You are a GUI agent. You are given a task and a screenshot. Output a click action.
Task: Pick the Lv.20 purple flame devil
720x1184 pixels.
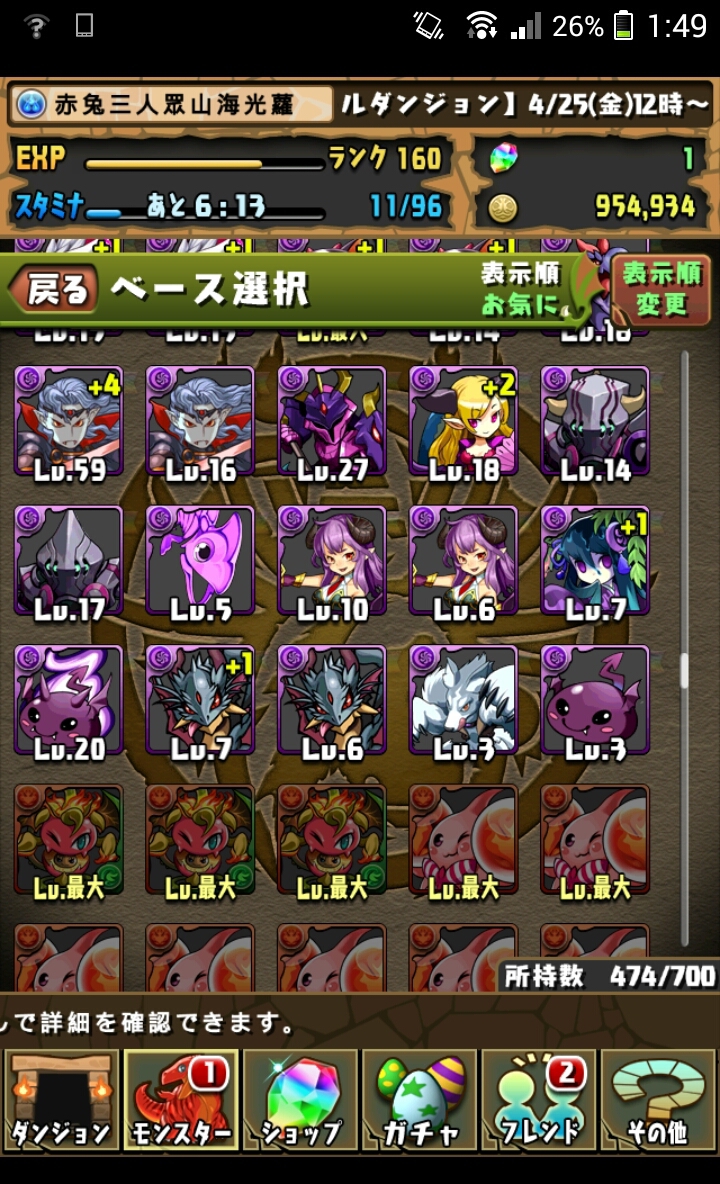pos(69,700)
